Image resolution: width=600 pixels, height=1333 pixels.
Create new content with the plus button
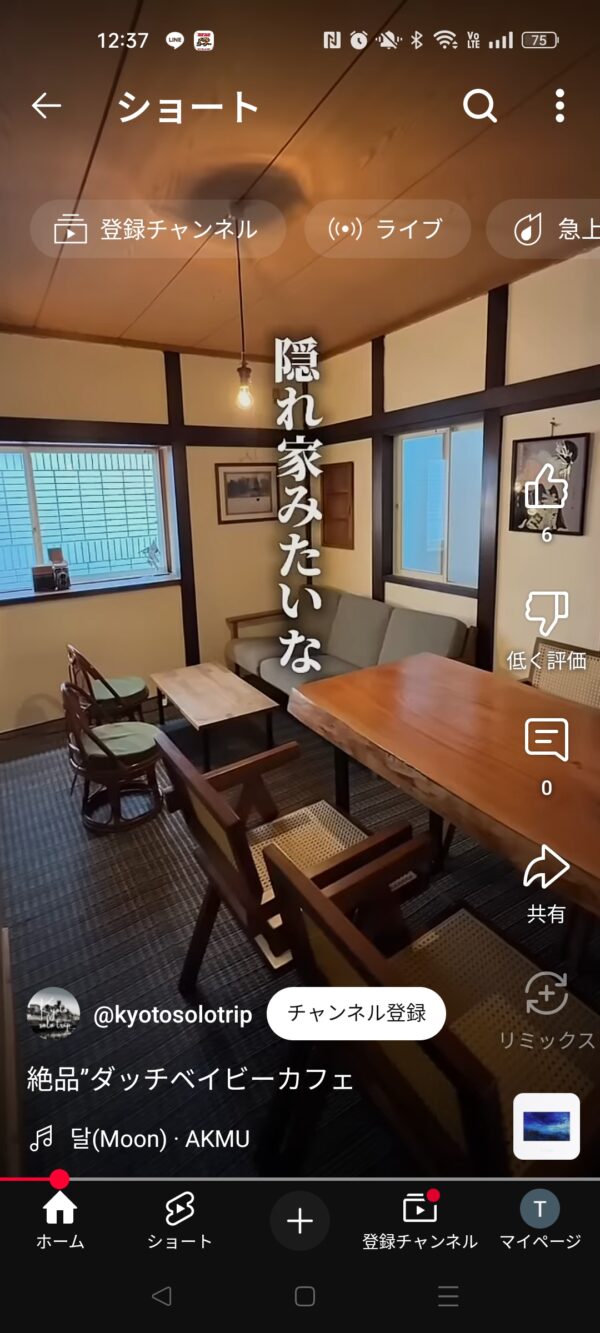click(x=300, y=1221)
